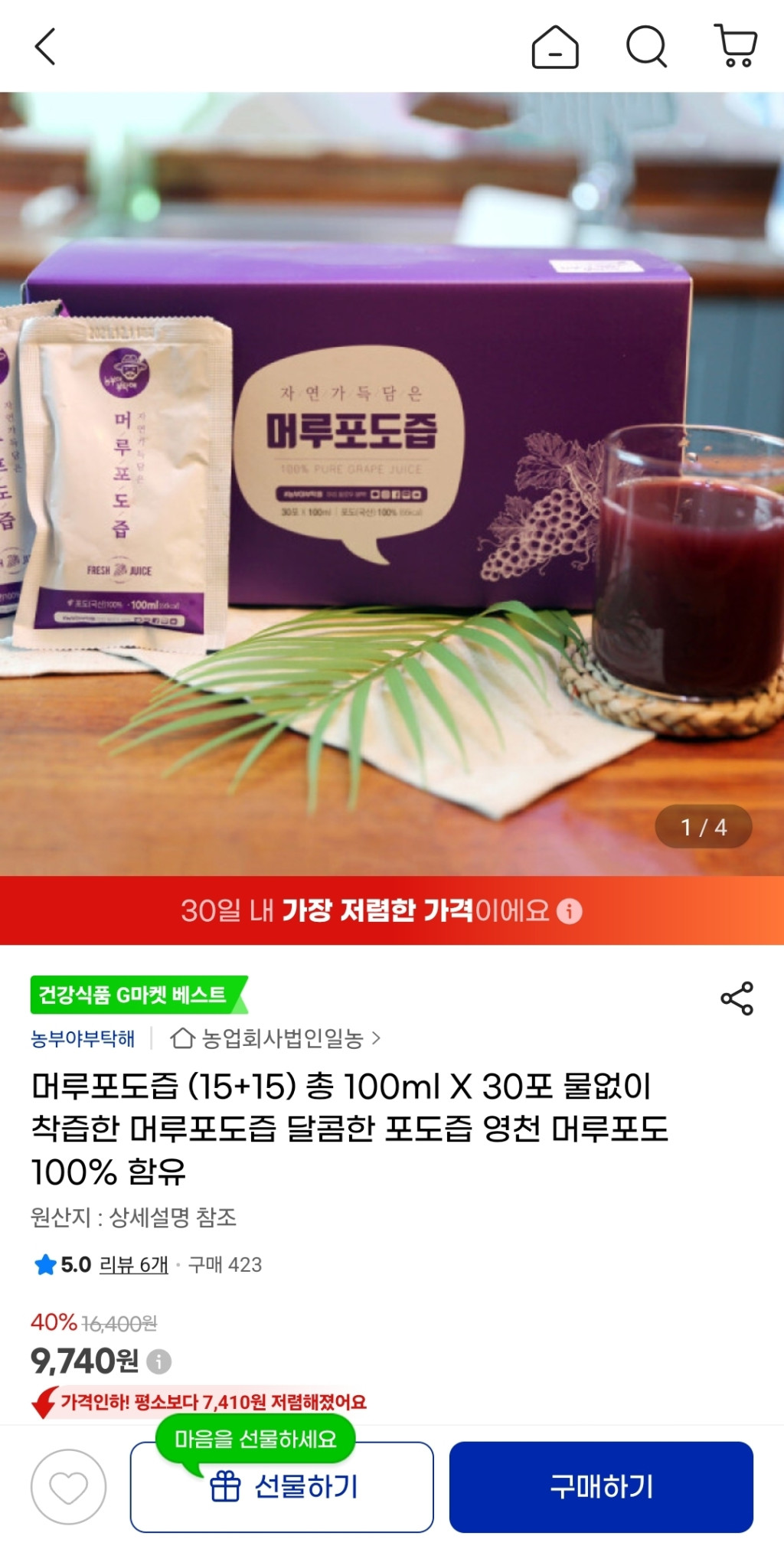
Task: Open the 농부야부탁해 brand link
Action: (83, 1039)
